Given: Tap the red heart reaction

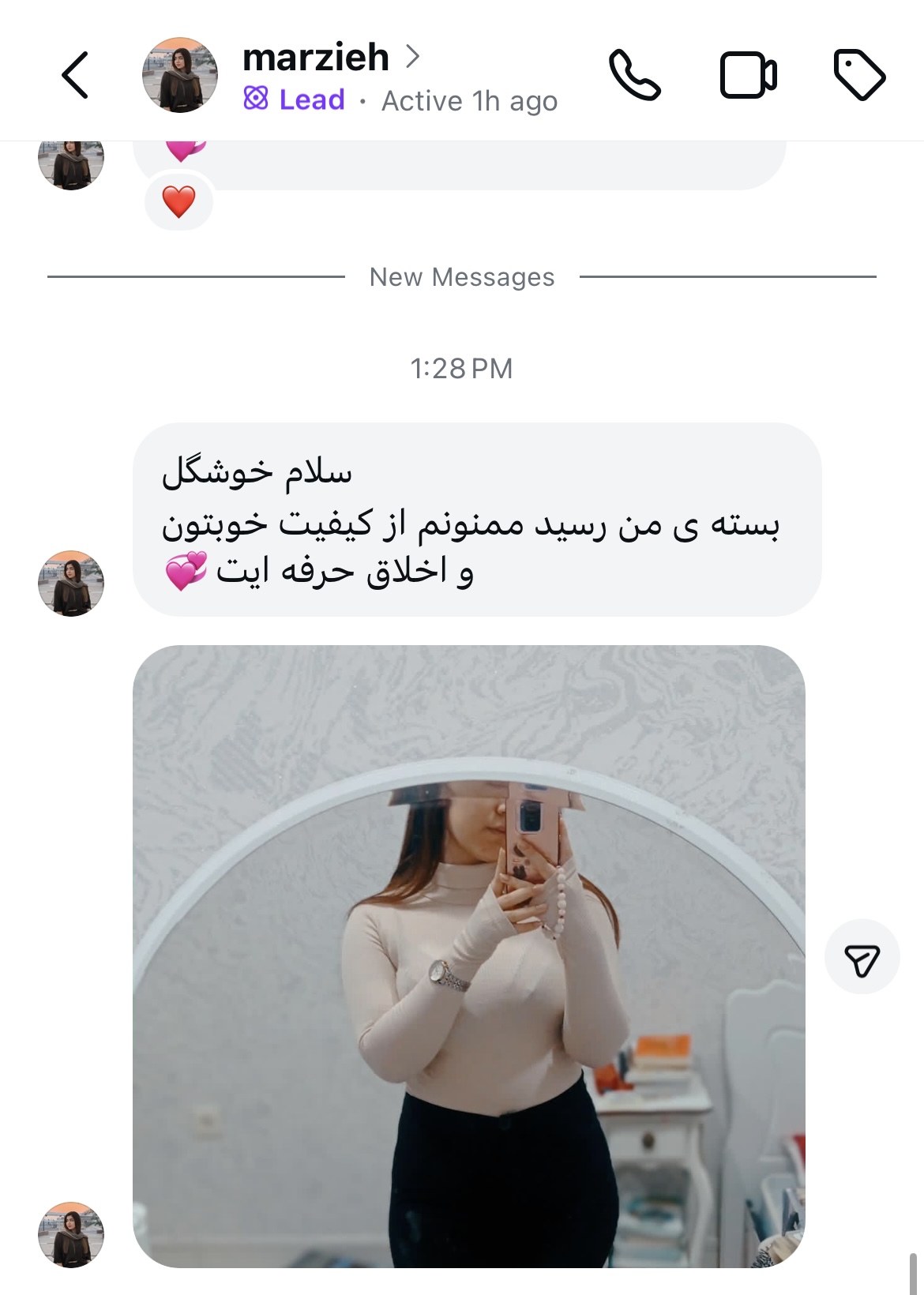Looking at the screenshot, I should pyautogui.click(x=179, y=202).
